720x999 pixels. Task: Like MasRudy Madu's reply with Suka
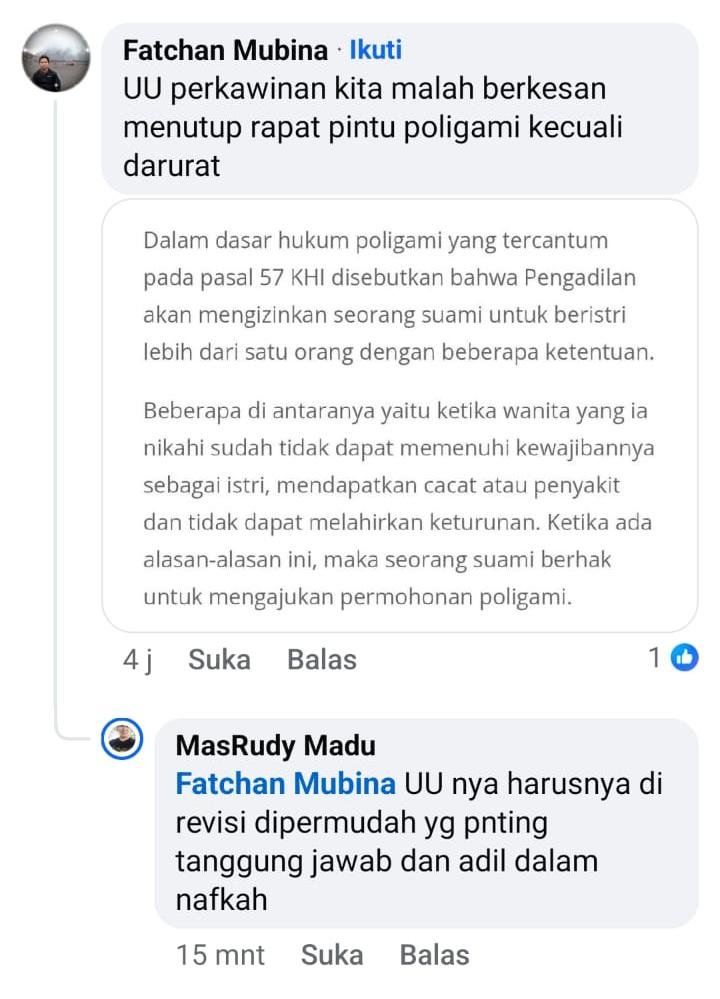click(331, 954)
